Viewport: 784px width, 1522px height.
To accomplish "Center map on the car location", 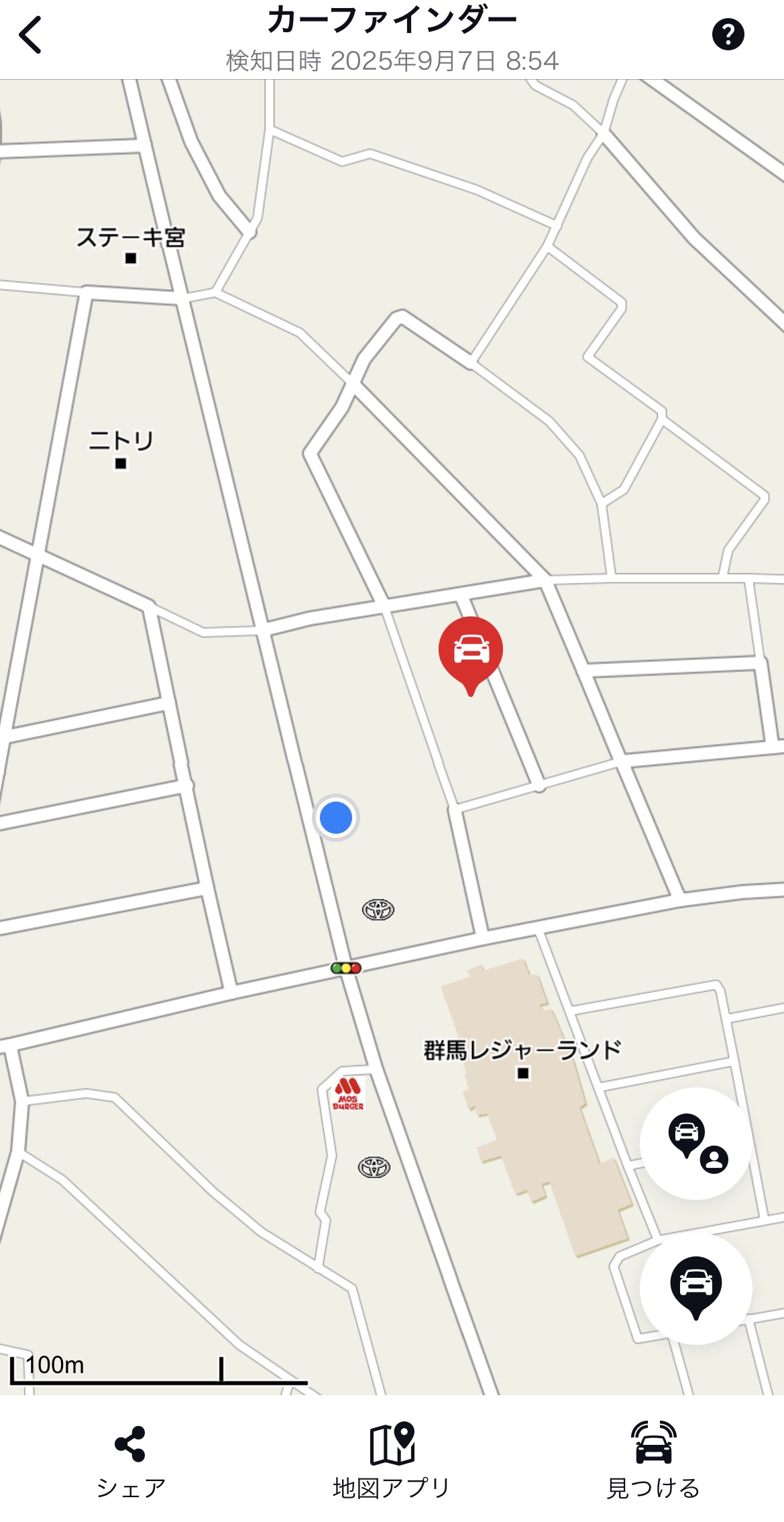I will pyautogui.click(x=696, y=1287).
